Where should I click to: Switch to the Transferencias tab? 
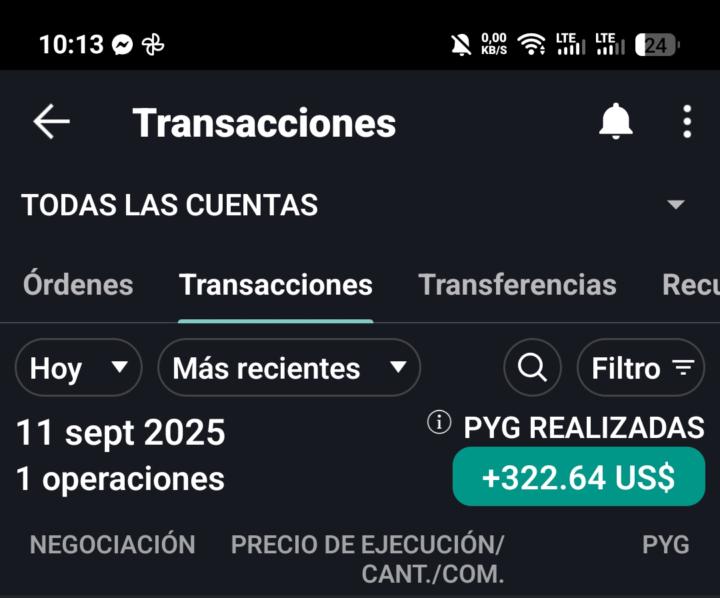point(517,285)
